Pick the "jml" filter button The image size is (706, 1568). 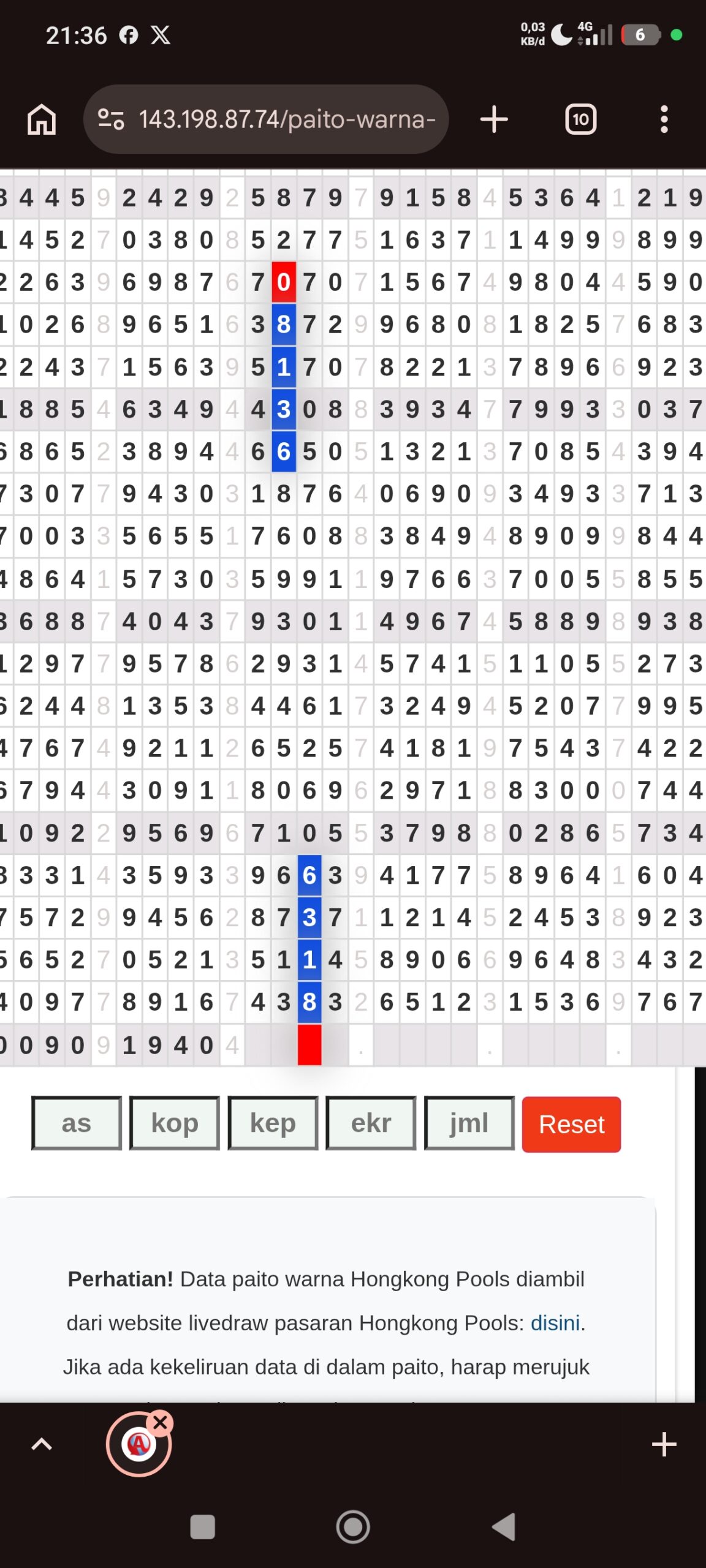[469, 1123]
